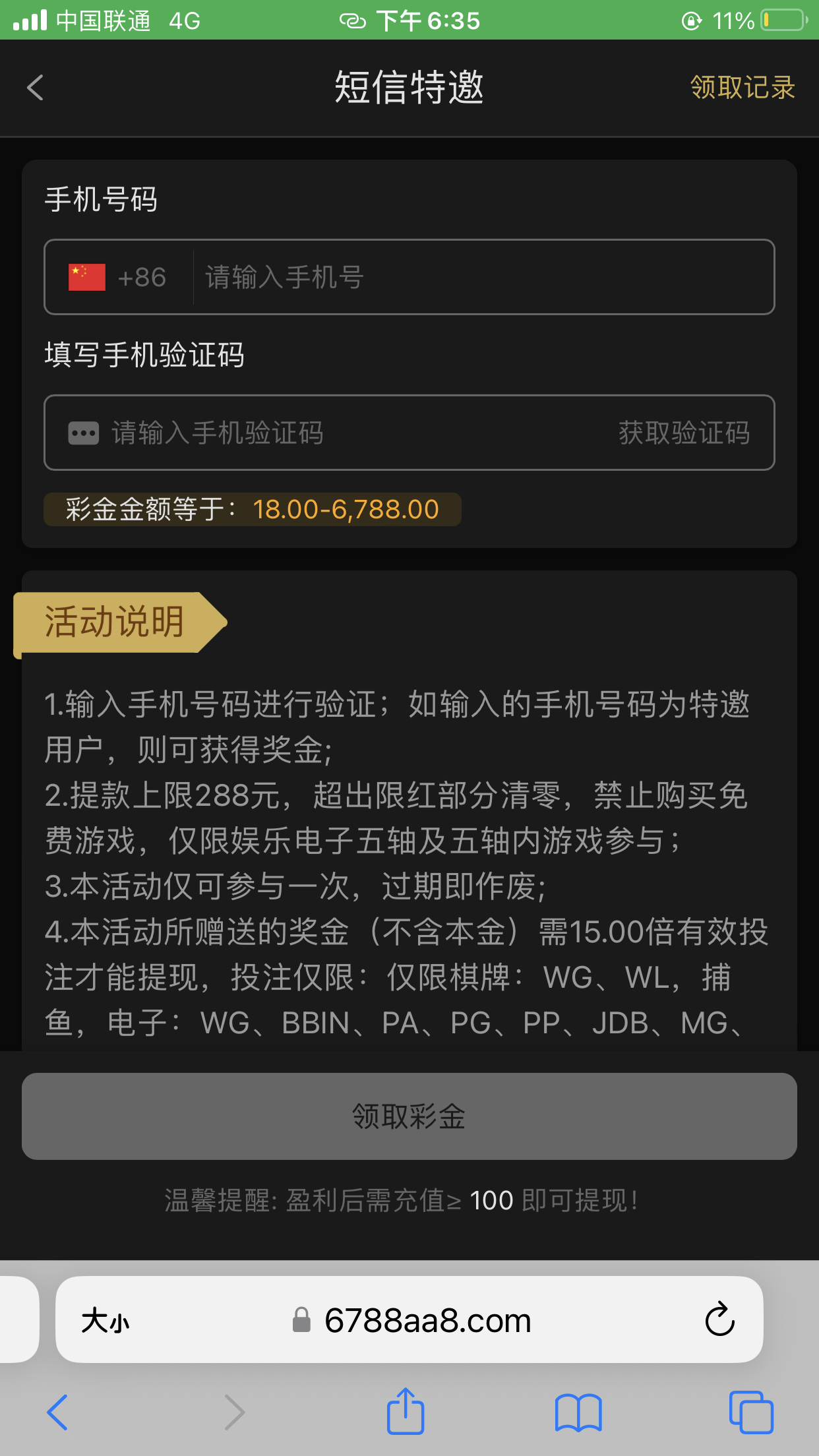Select the +86 country code
This screenshot has height=1456, width=819.
pyautogui.click(x=119, y=278)
